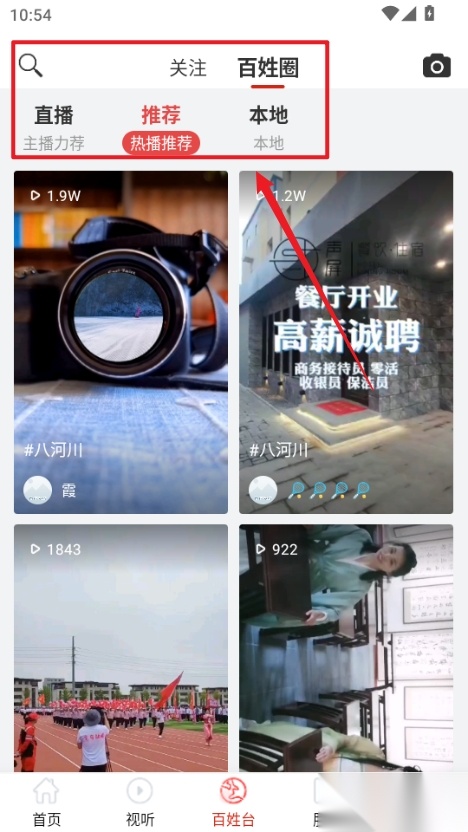Play the sports field video with 1843 views

click(x=121, y=648)
